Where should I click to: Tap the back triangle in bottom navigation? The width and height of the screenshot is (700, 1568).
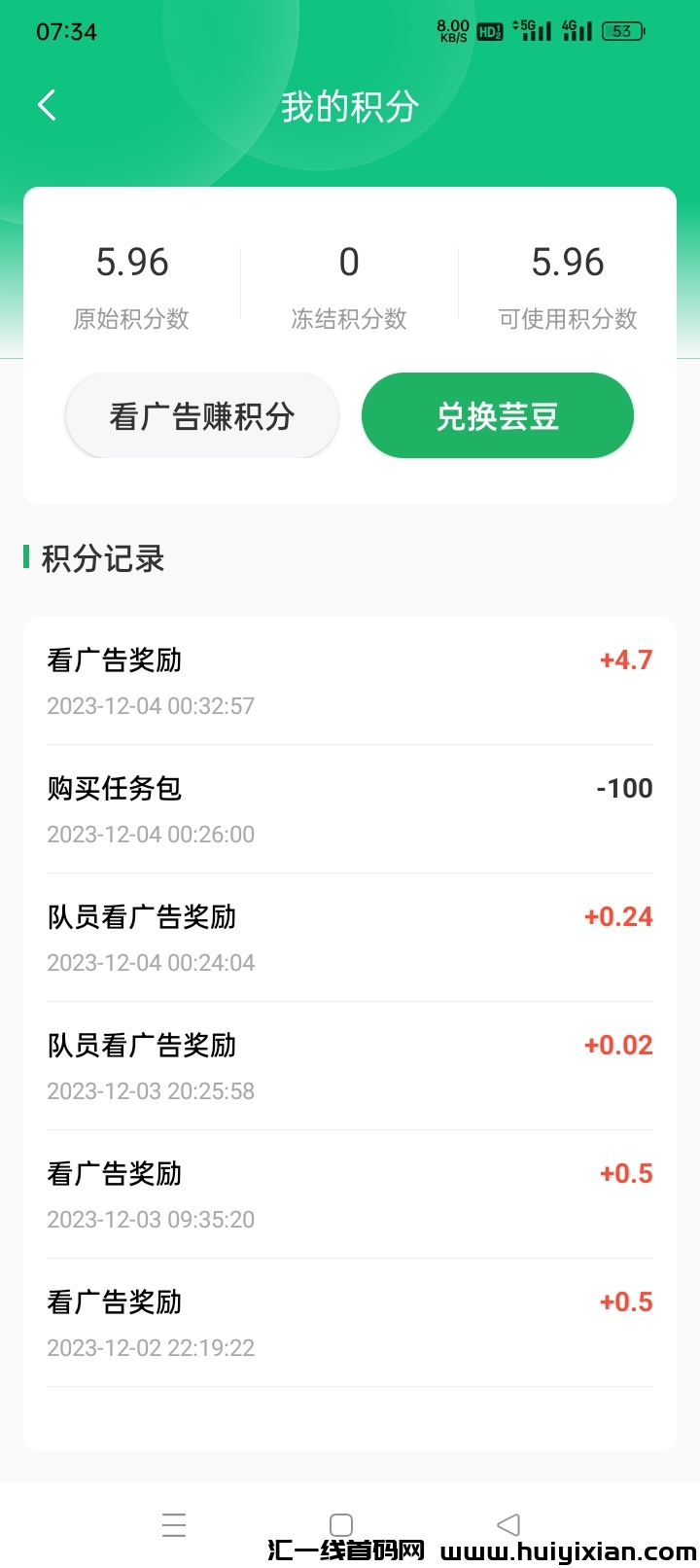pyautogui.click(x=507, y=1524)
